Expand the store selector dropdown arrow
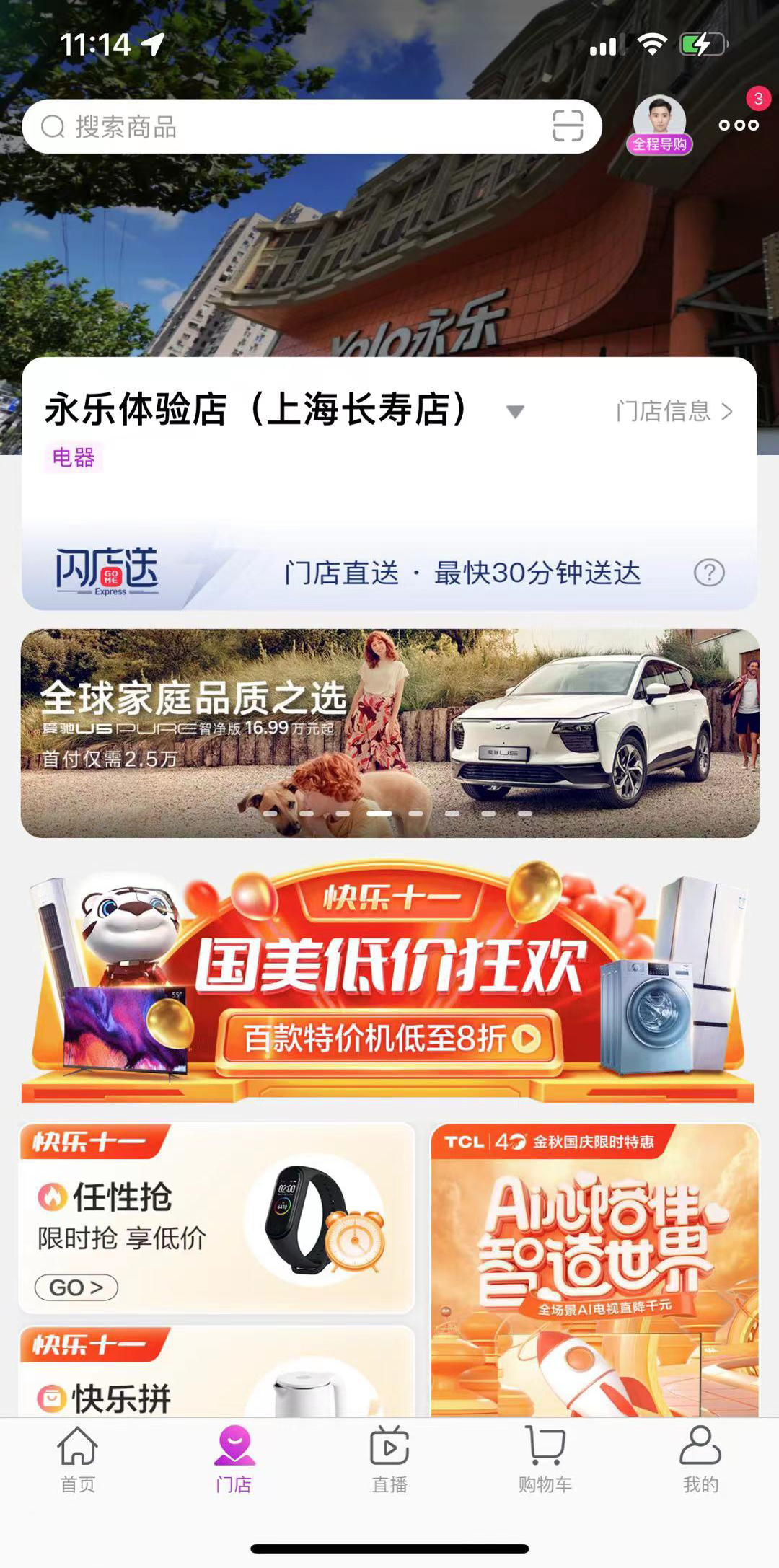Viewport: 779px width, 1568px height. pyautogui.click(x=515, y=412)
